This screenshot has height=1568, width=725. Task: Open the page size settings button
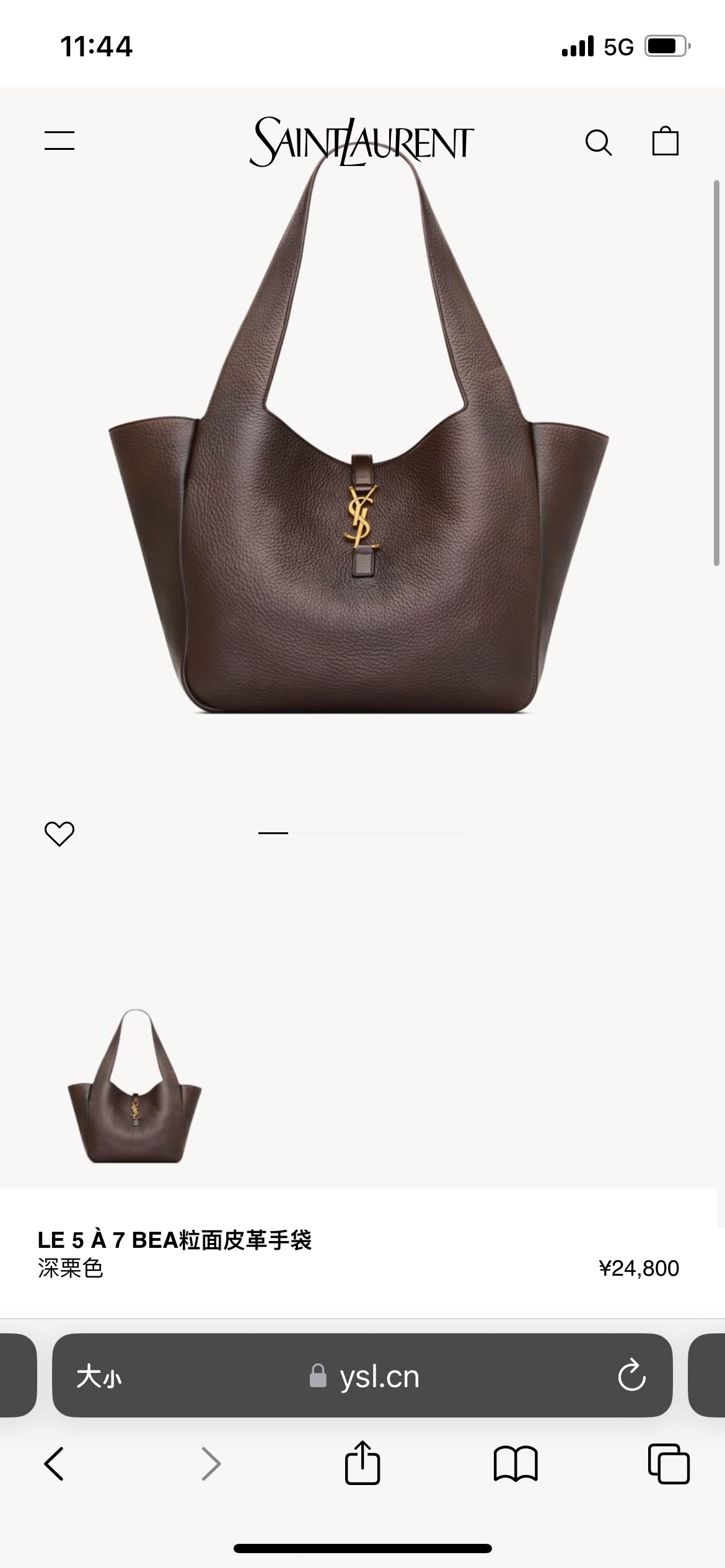point(99,1377)
